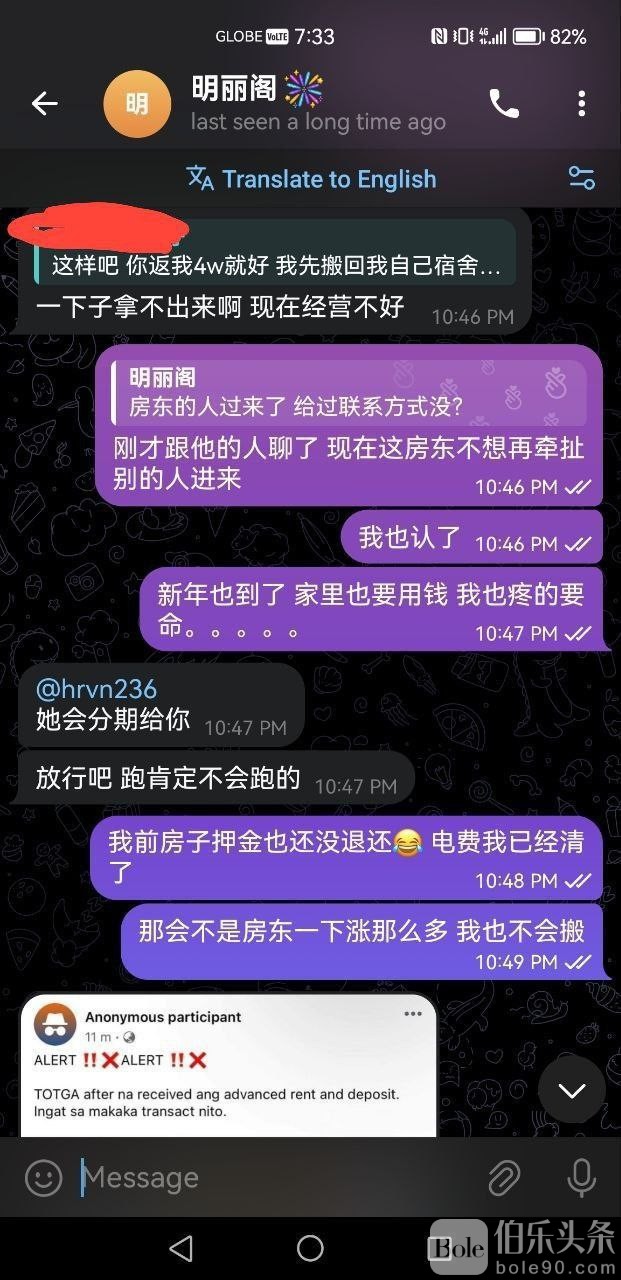Record a voice message

coord(581,1178)
